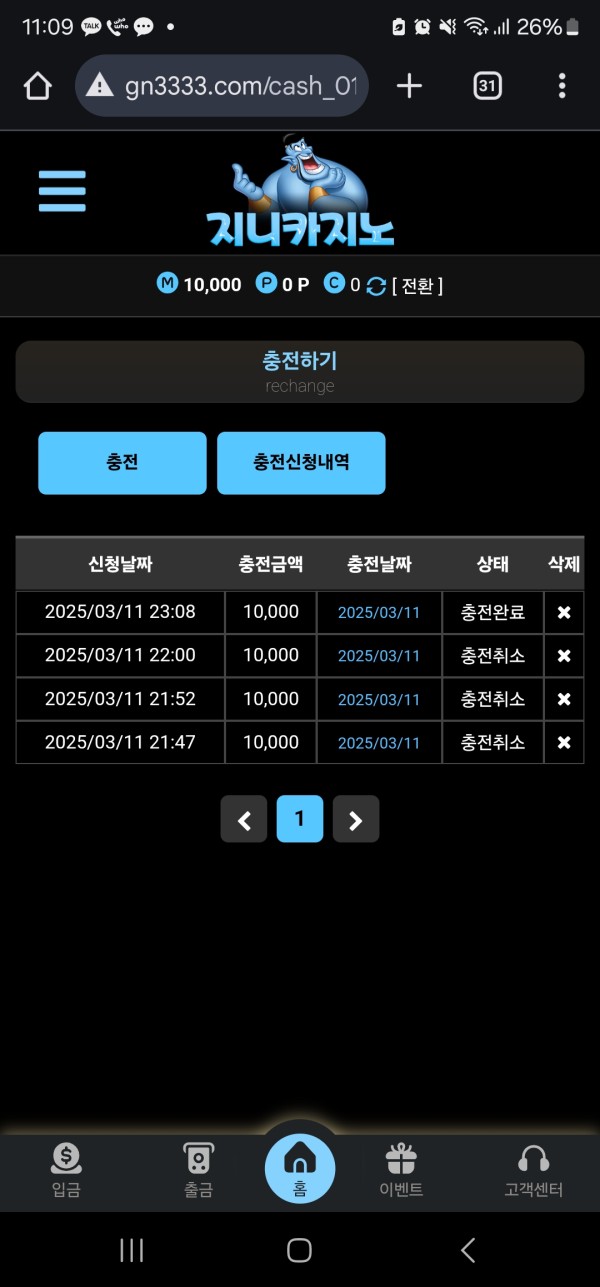Image resolution: width=600 pixels, height=1287 pixels.
Task: Tap the browser home icon
Action: coord(37,86)
